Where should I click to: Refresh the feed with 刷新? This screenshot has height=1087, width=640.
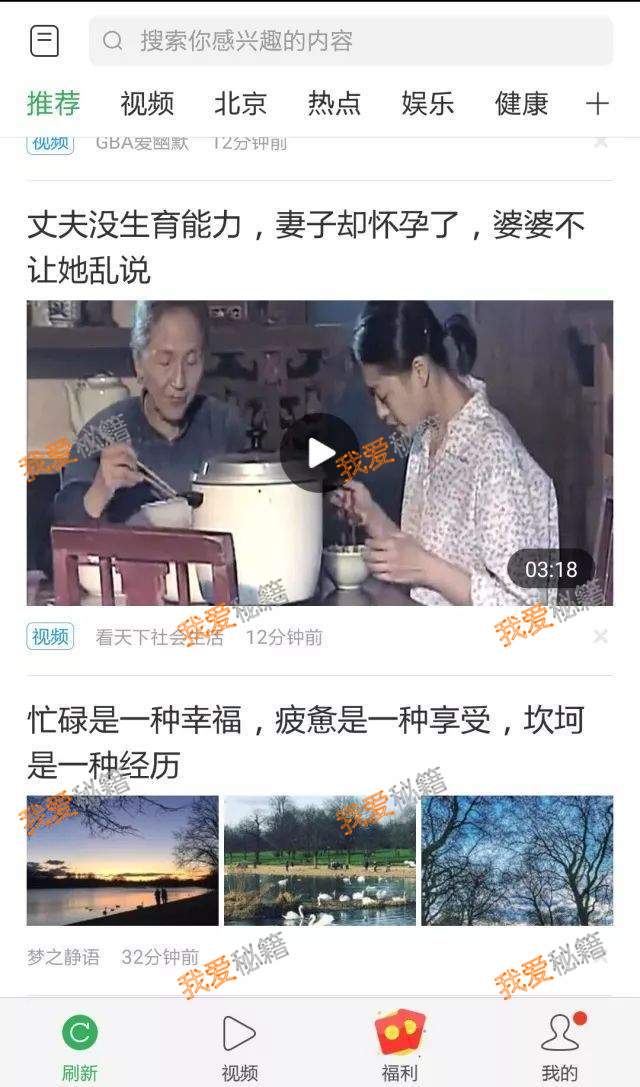point(80,1045)
